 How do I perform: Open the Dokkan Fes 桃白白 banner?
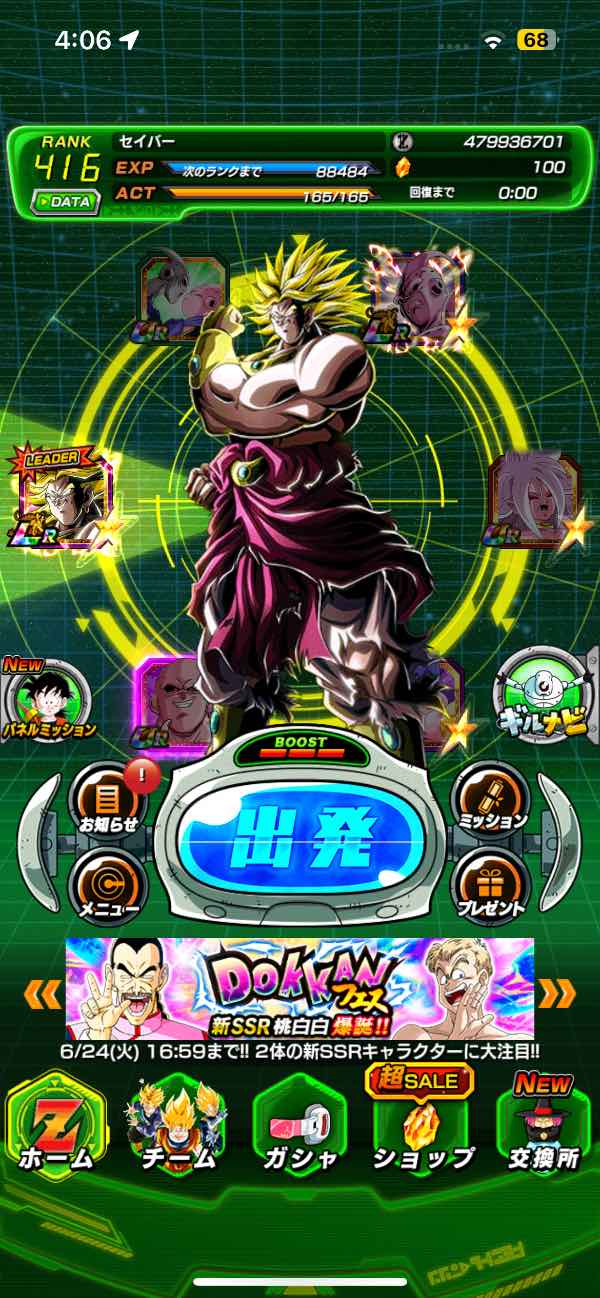pos(300,989)
